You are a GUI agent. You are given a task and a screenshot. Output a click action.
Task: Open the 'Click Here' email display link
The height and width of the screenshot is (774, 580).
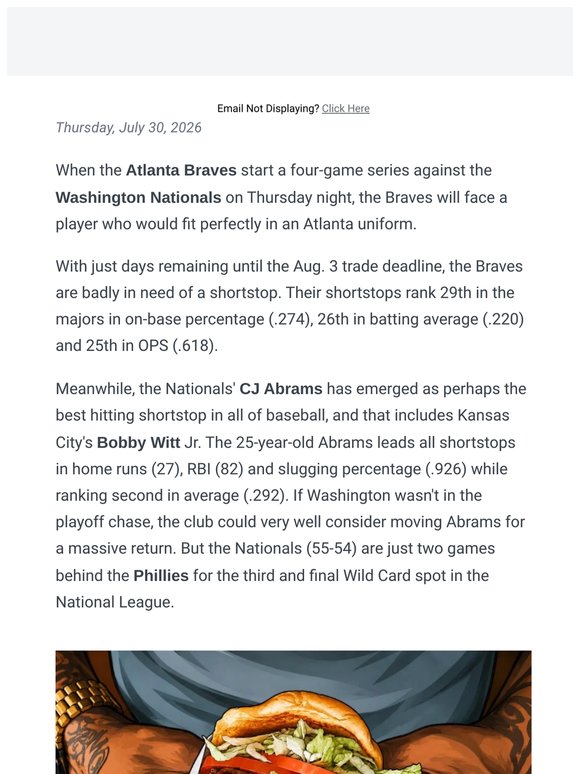pos(346,109)
